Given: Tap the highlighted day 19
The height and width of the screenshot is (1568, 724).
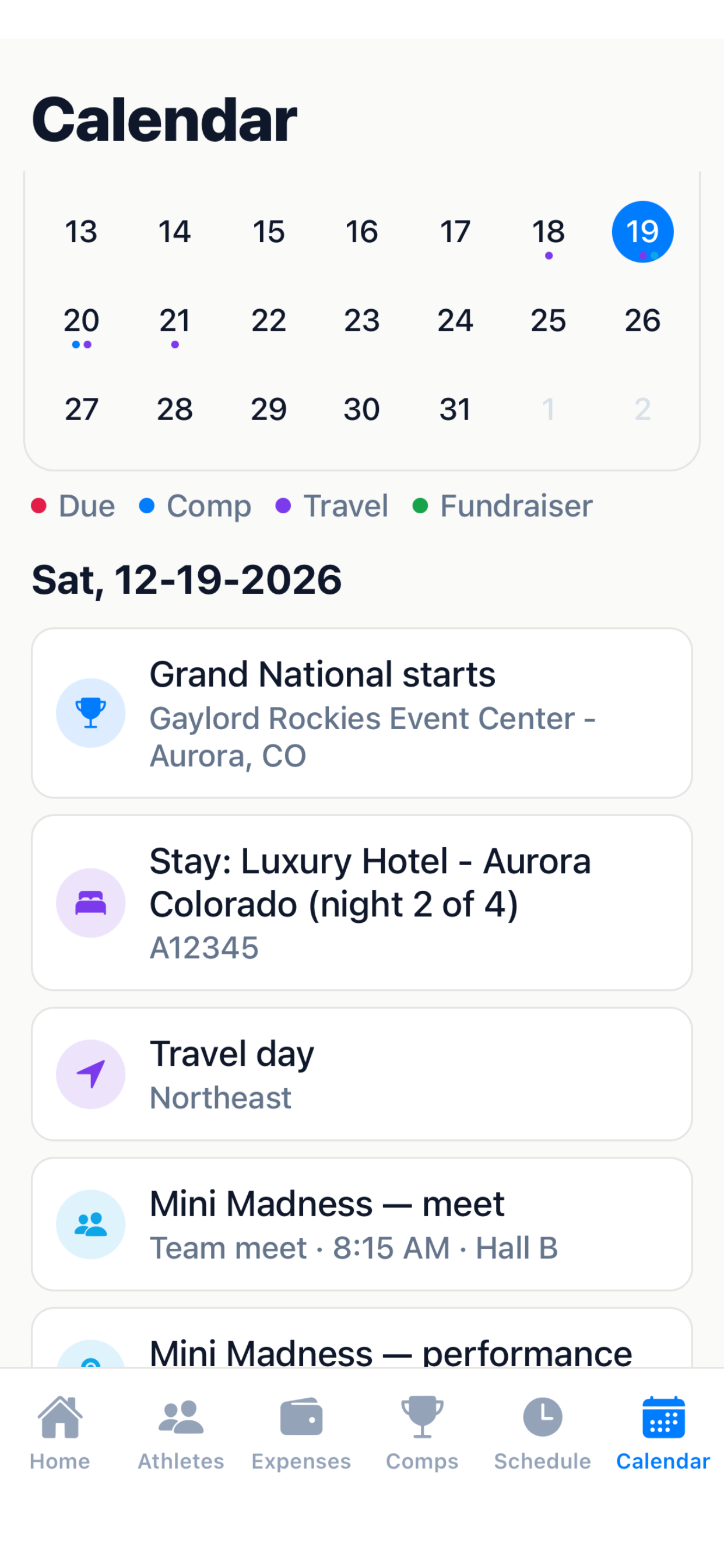Looking at the screenshot, I should 642,232.
